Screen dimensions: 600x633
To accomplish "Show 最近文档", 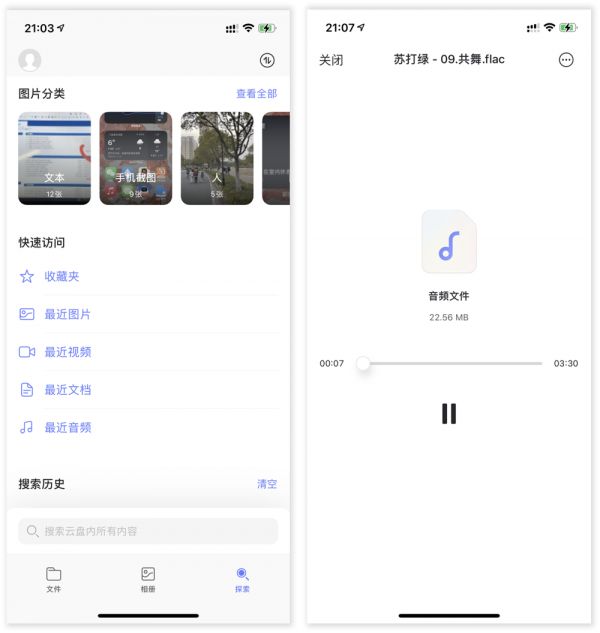I will point(67,390).
